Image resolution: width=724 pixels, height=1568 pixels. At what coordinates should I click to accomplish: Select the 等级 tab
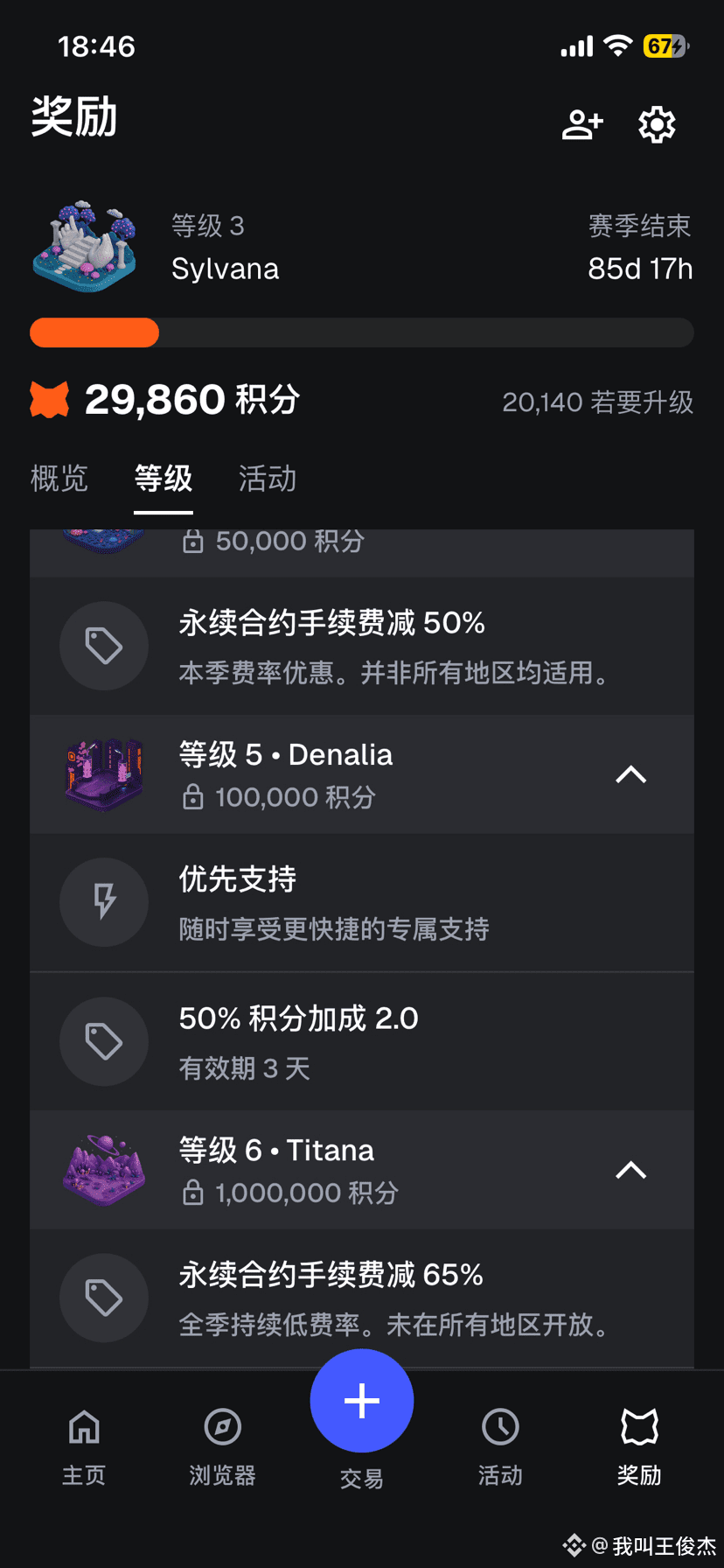pos(164,479)
